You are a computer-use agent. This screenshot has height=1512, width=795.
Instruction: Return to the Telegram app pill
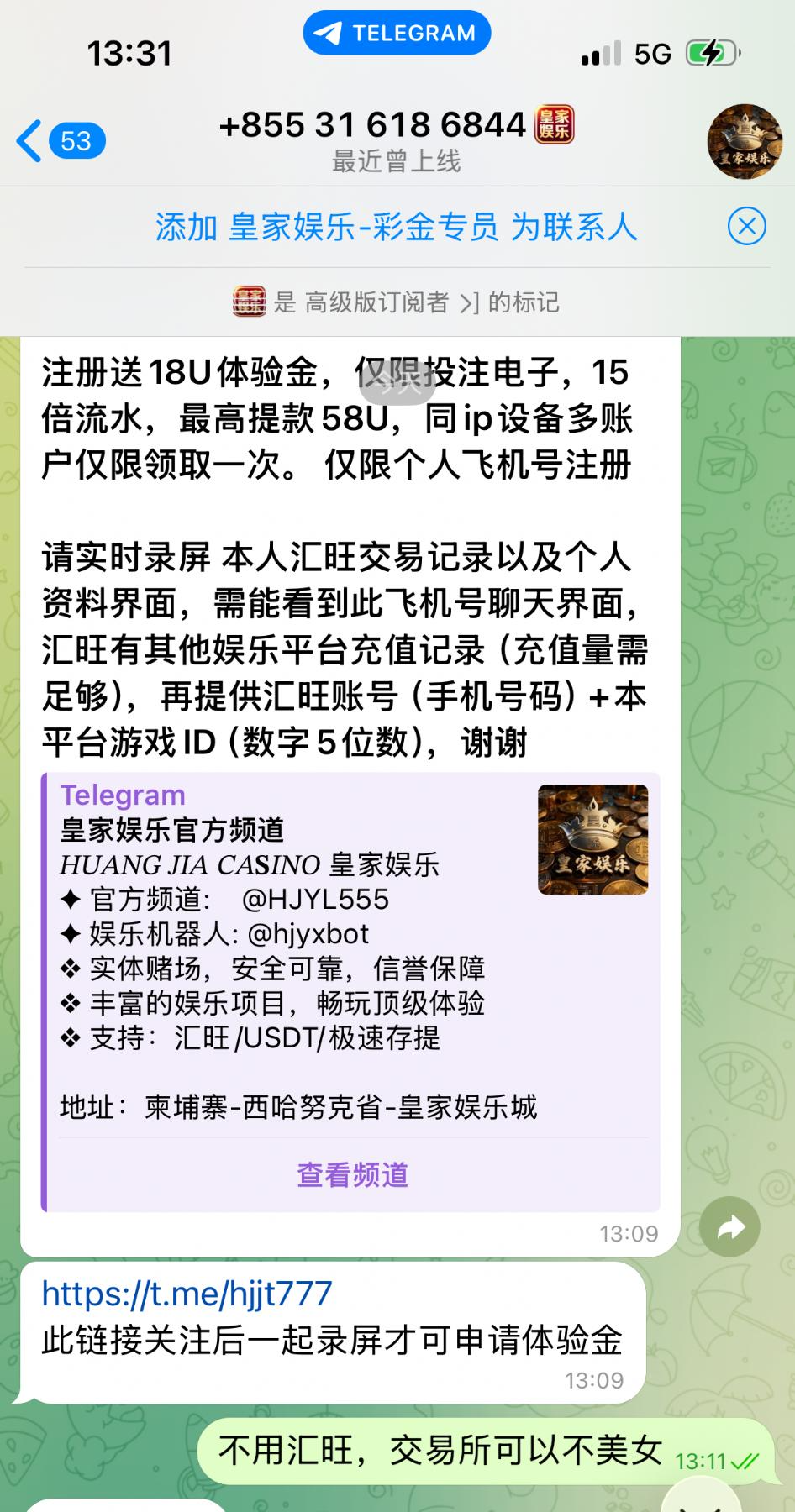(x=396, y=34)
